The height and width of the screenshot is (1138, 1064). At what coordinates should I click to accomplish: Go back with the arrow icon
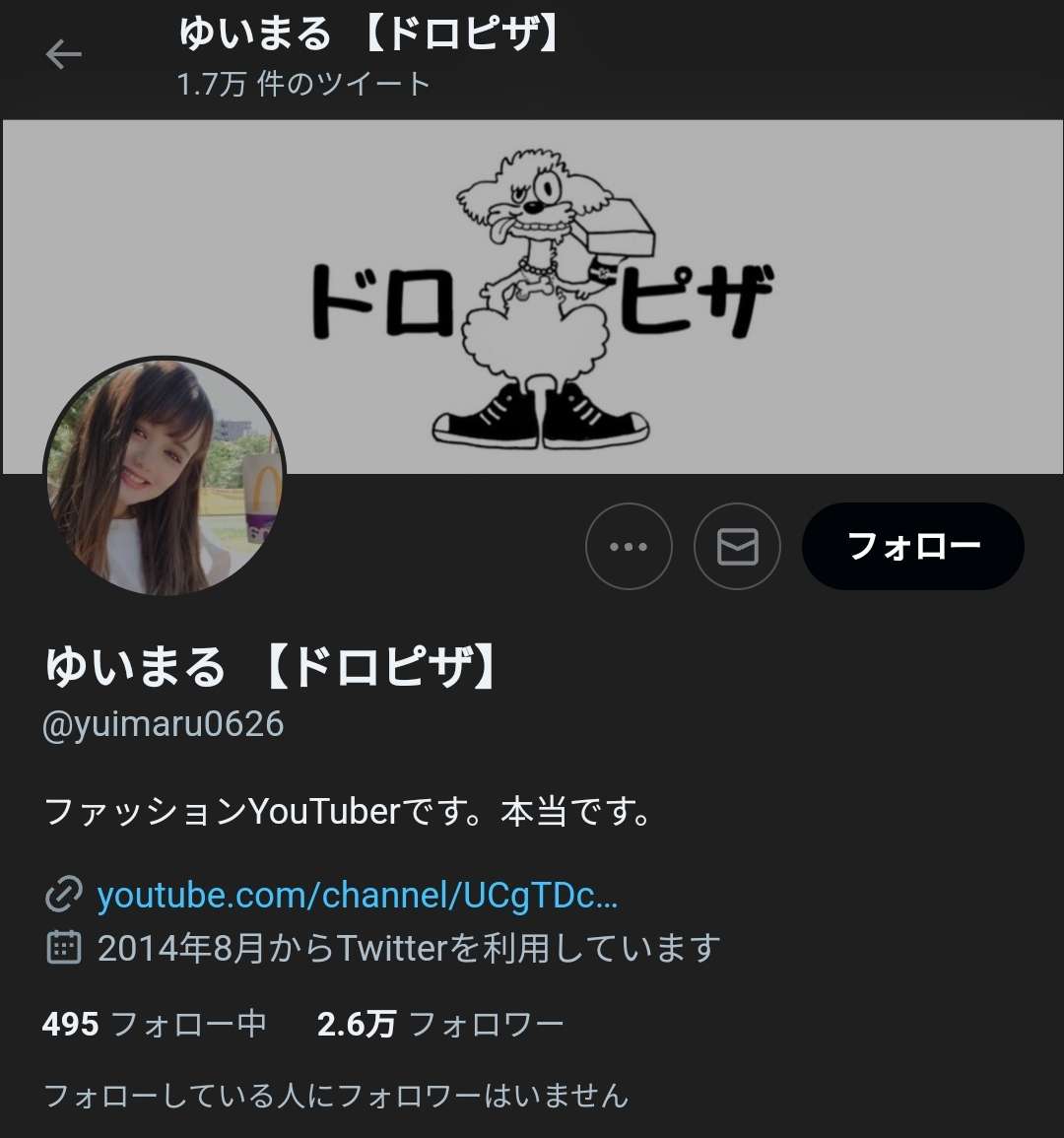[63, 54]
